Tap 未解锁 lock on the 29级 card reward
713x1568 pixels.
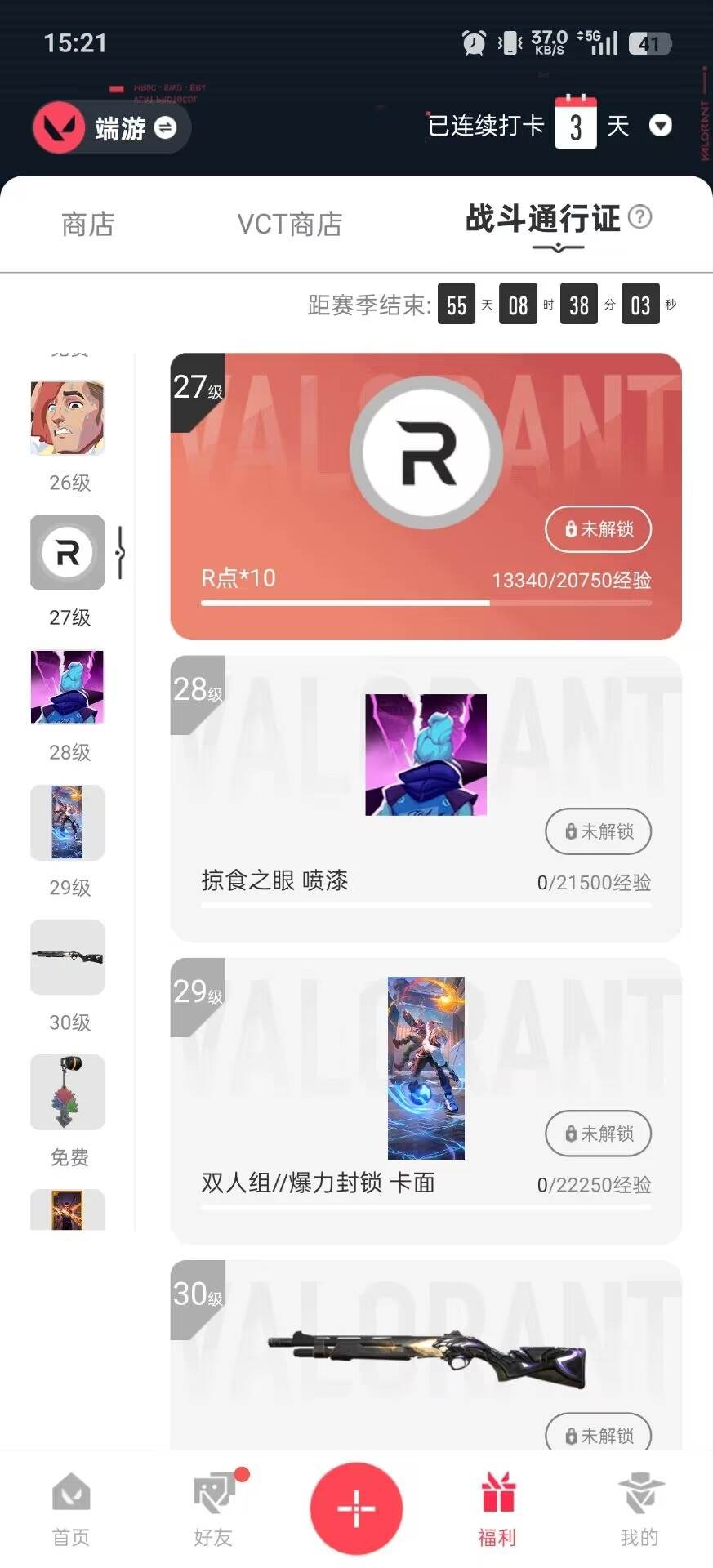(598, 1134)
